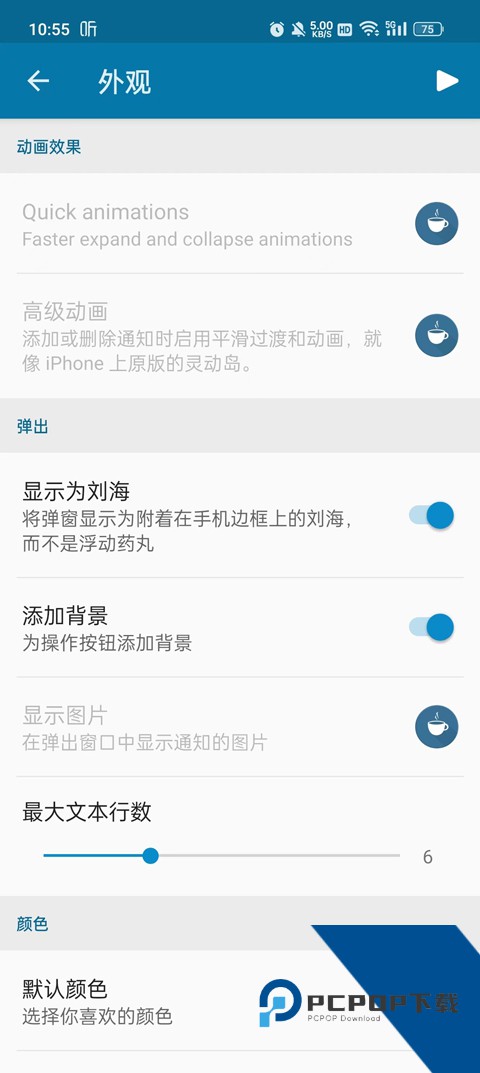
Task: Tap the coffee icon beside Quick animations
Action: click(x=436, y=224)
